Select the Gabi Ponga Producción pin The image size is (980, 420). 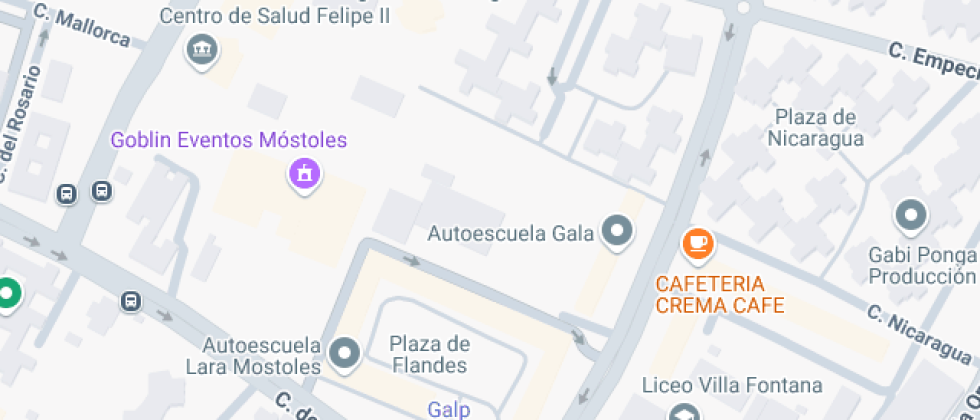pos(911,214)
